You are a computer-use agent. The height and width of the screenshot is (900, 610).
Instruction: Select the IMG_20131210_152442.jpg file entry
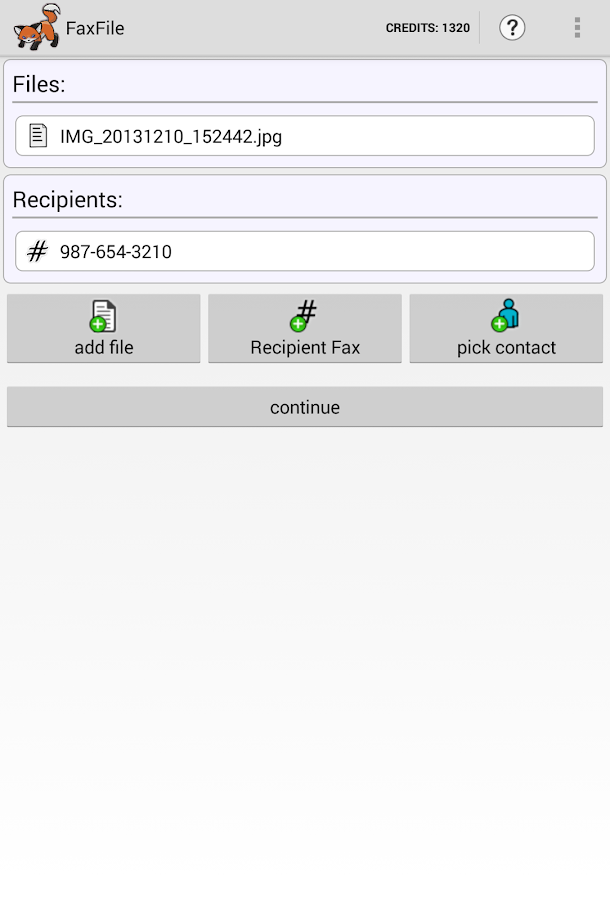pyautogui.click(x=305, y=136)
